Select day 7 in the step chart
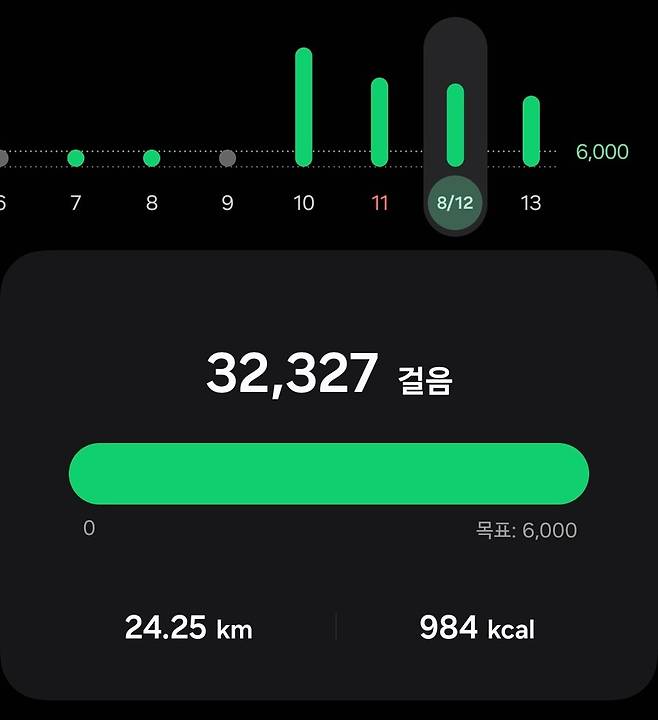 pos(76,203)
